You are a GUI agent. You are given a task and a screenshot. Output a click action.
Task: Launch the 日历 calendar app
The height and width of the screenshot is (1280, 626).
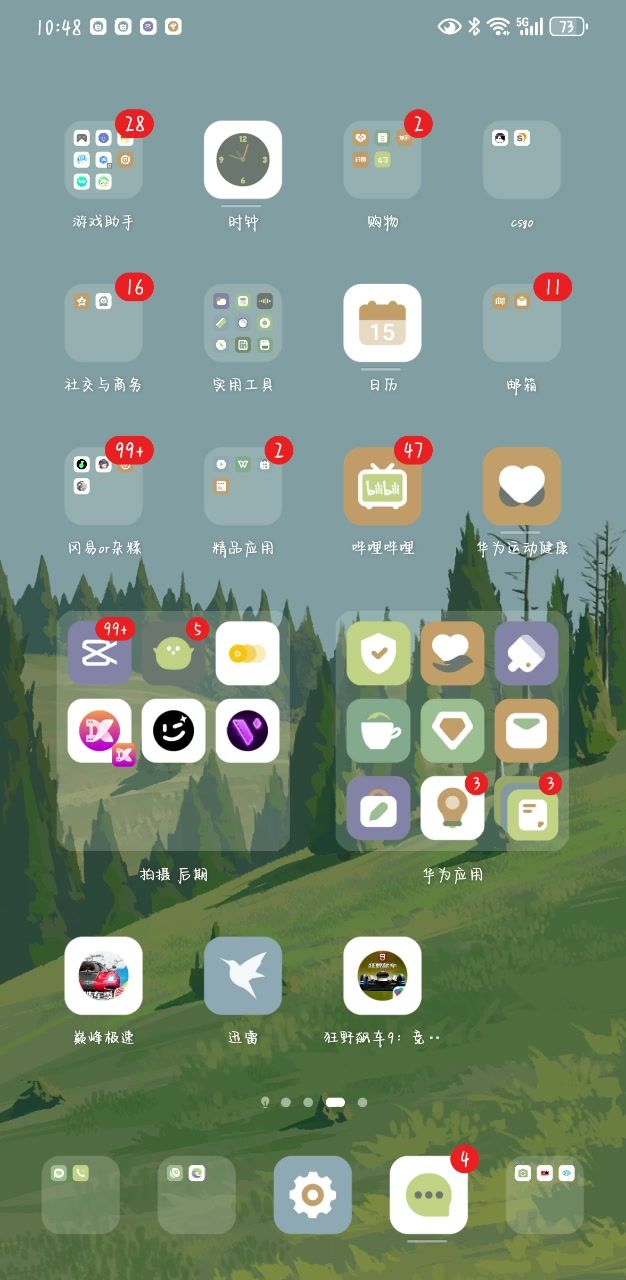[x=382, y=322]
